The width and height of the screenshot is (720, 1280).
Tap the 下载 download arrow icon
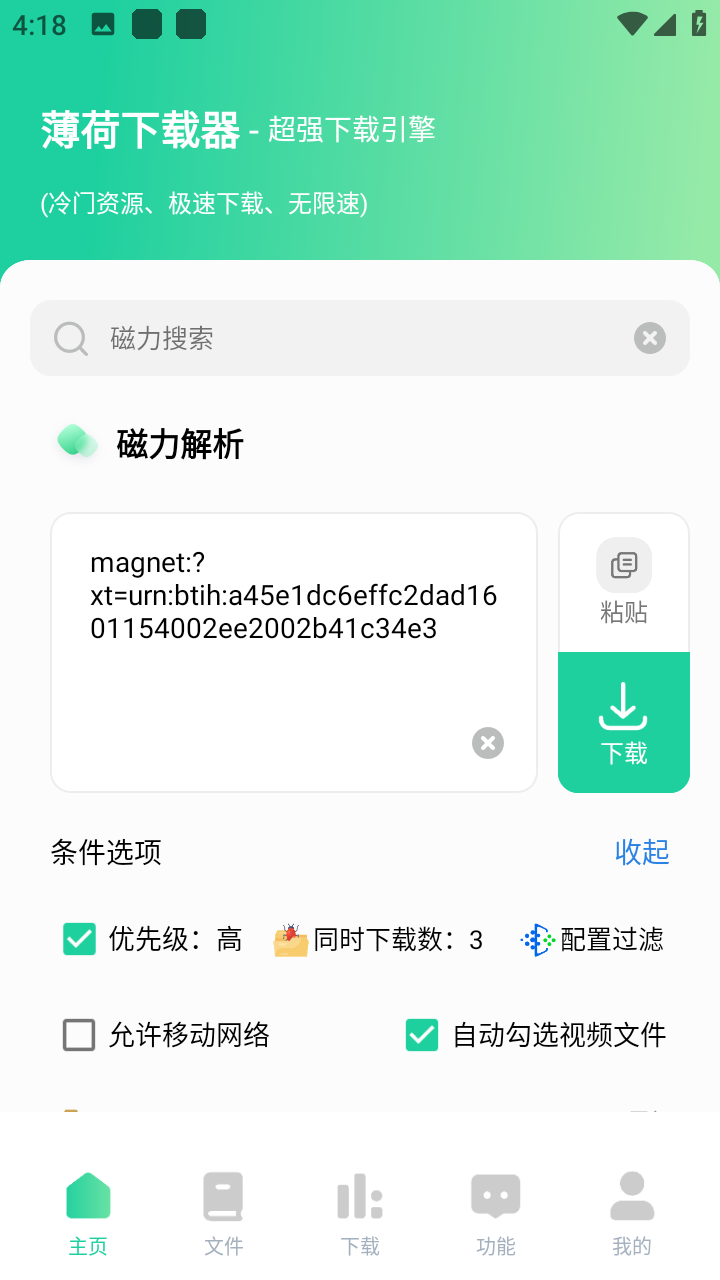(x=623, y=706)
